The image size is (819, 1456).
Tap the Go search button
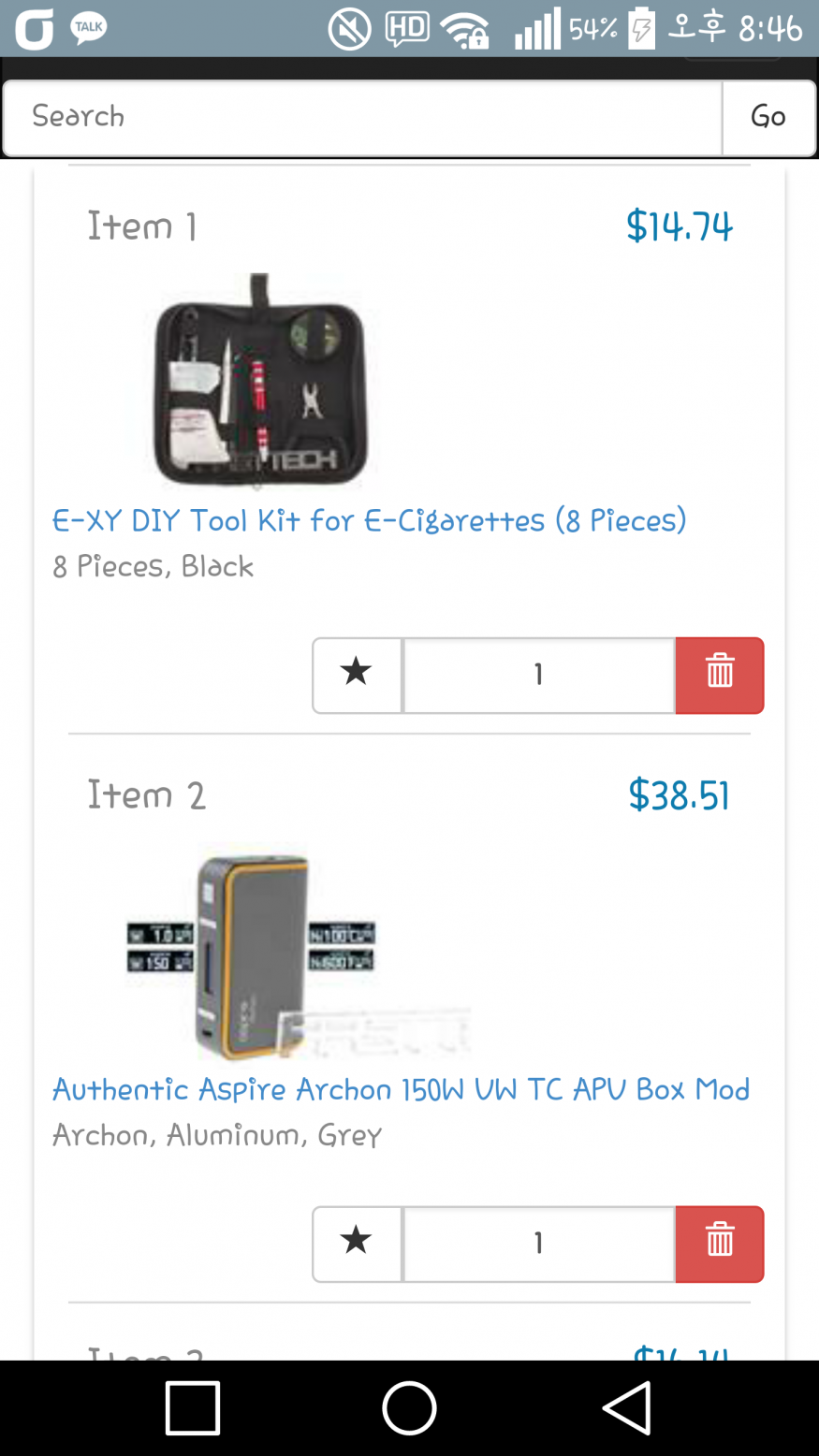768,118
